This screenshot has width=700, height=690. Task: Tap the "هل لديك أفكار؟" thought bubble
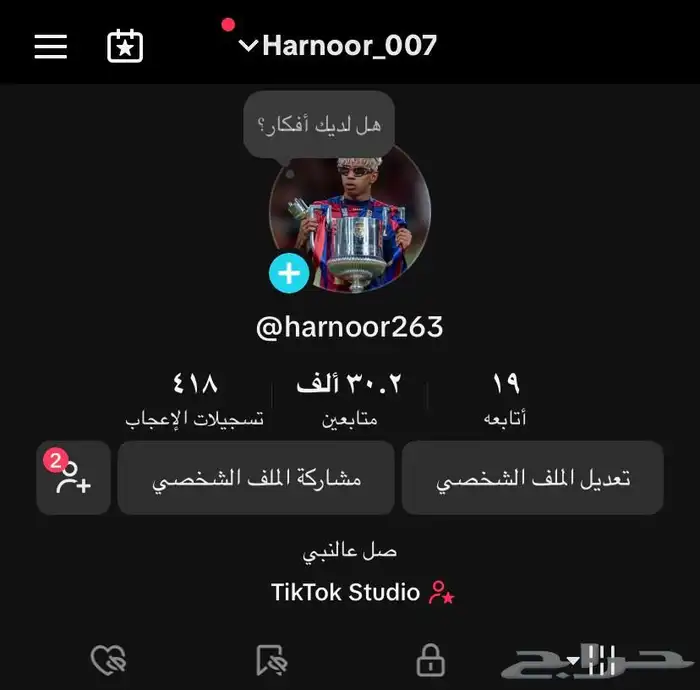pyautogui.click(x=319, y=125)
